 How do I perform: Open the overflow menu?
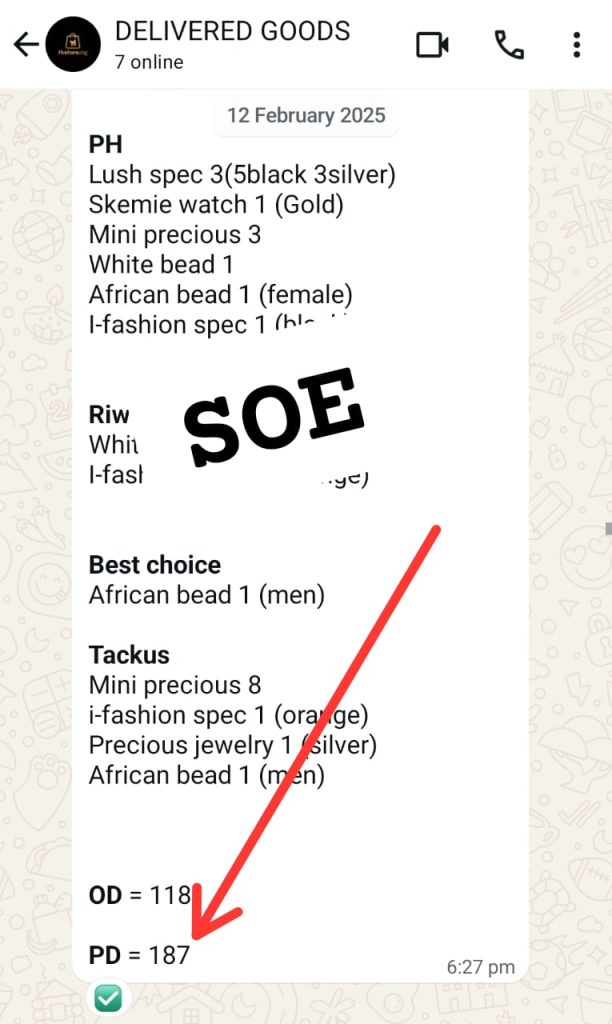577,45
